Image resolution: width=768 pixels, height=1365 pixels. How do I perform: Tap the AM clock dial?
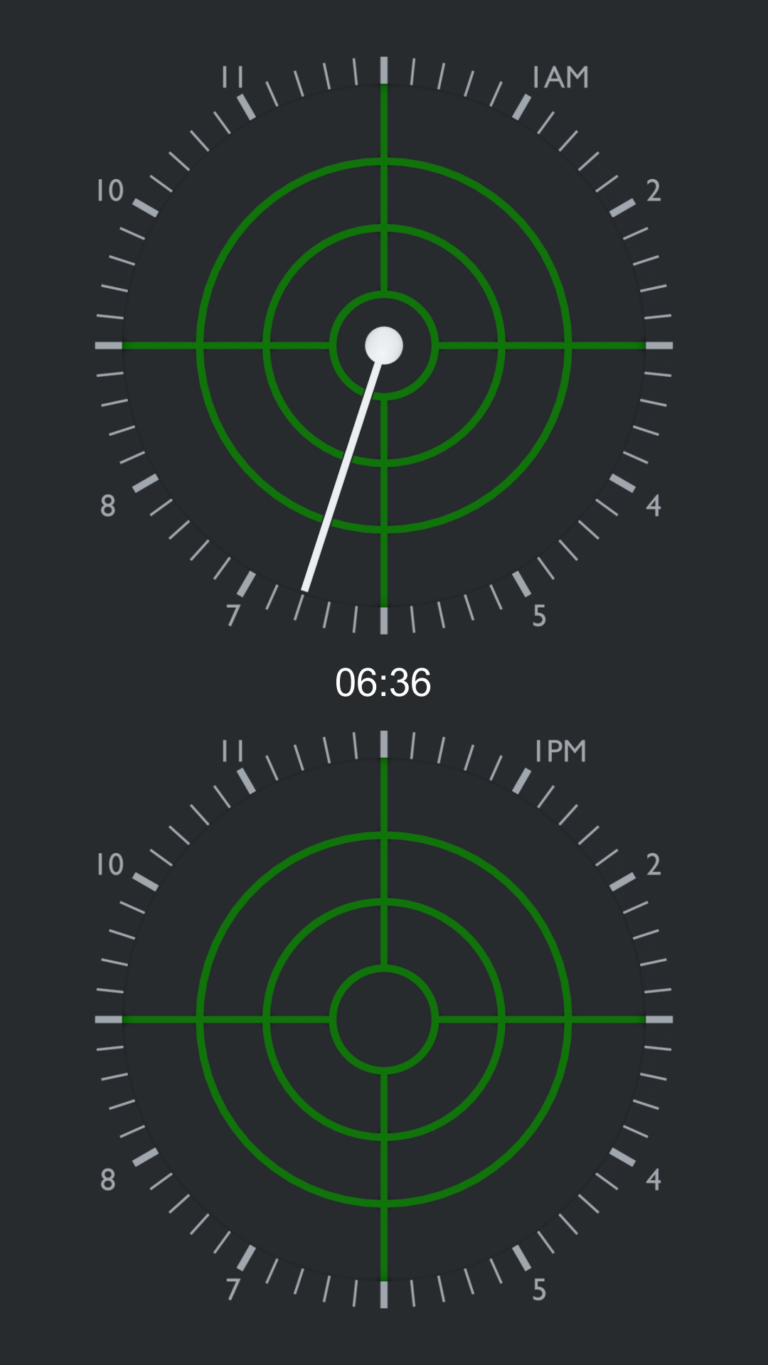[x=384, y=345]
